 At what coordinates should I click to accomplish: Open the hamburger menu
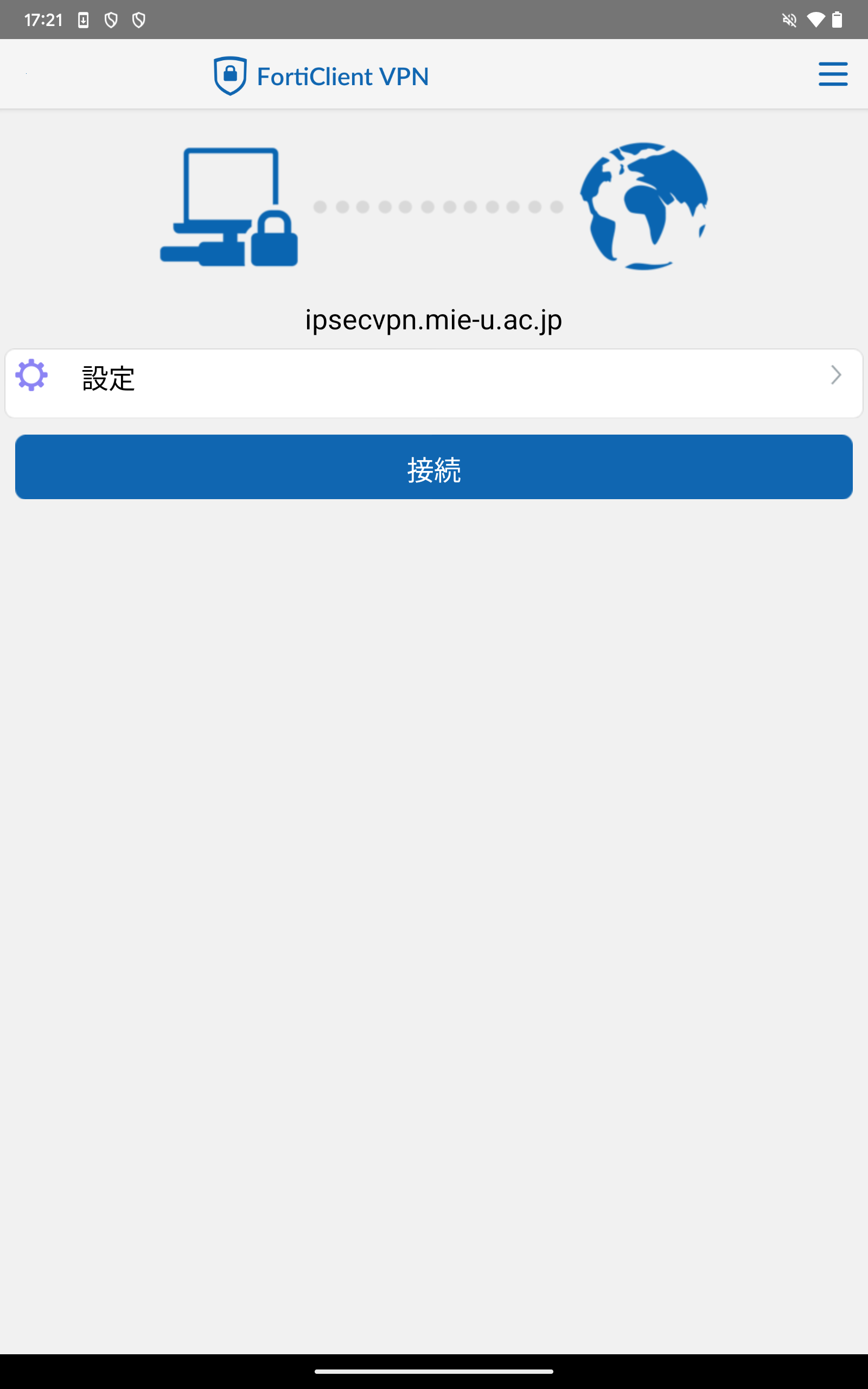(832, 74)
